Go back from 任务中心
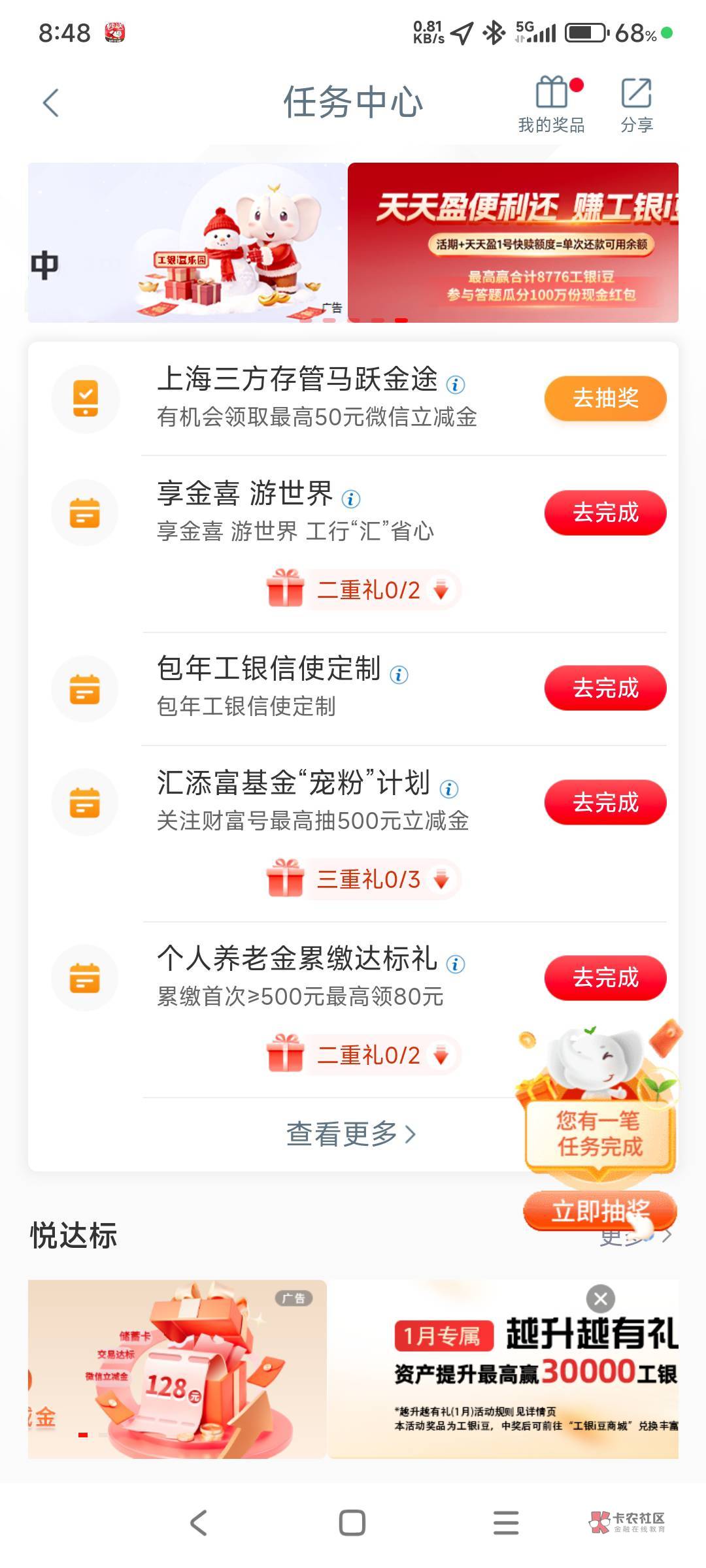This screenshot has width=706, height=1568. [51, 103]
